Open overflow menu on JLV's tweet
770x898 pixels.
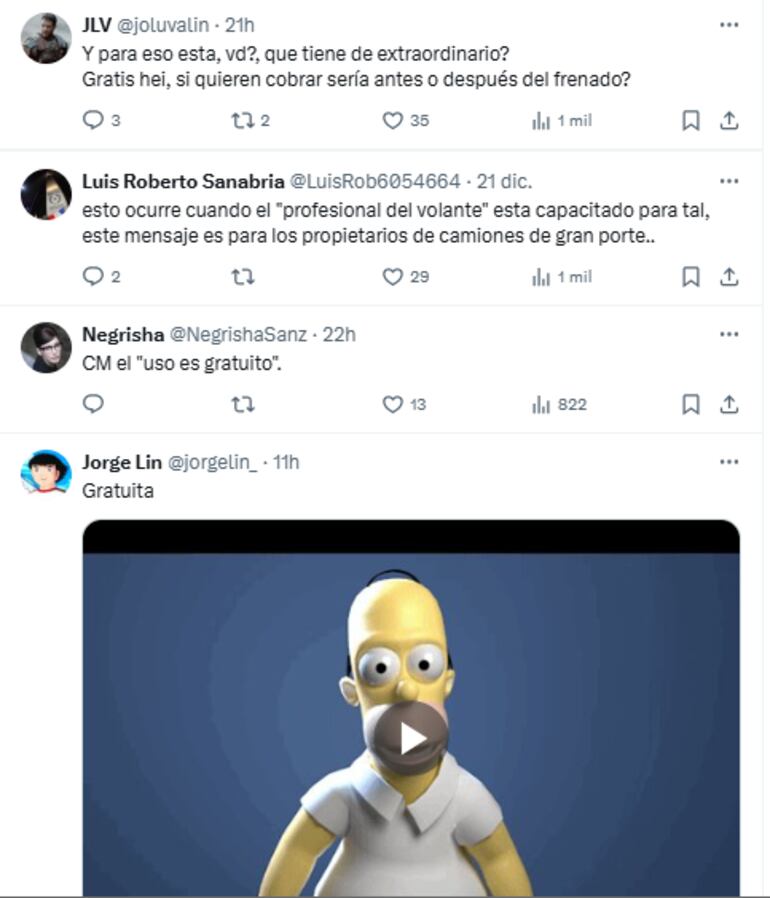[729, 24]
